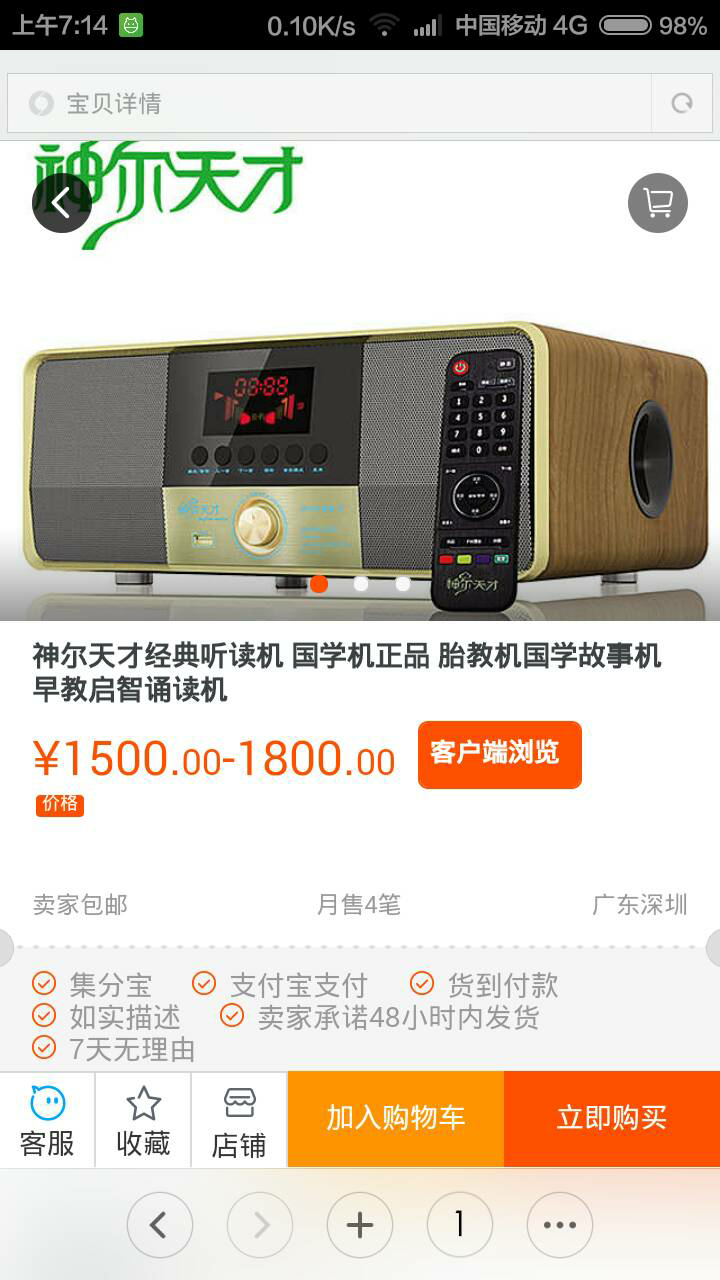Open a new browser tab with plus
The image size is (720, 1280).
(x=360, y=1225)
